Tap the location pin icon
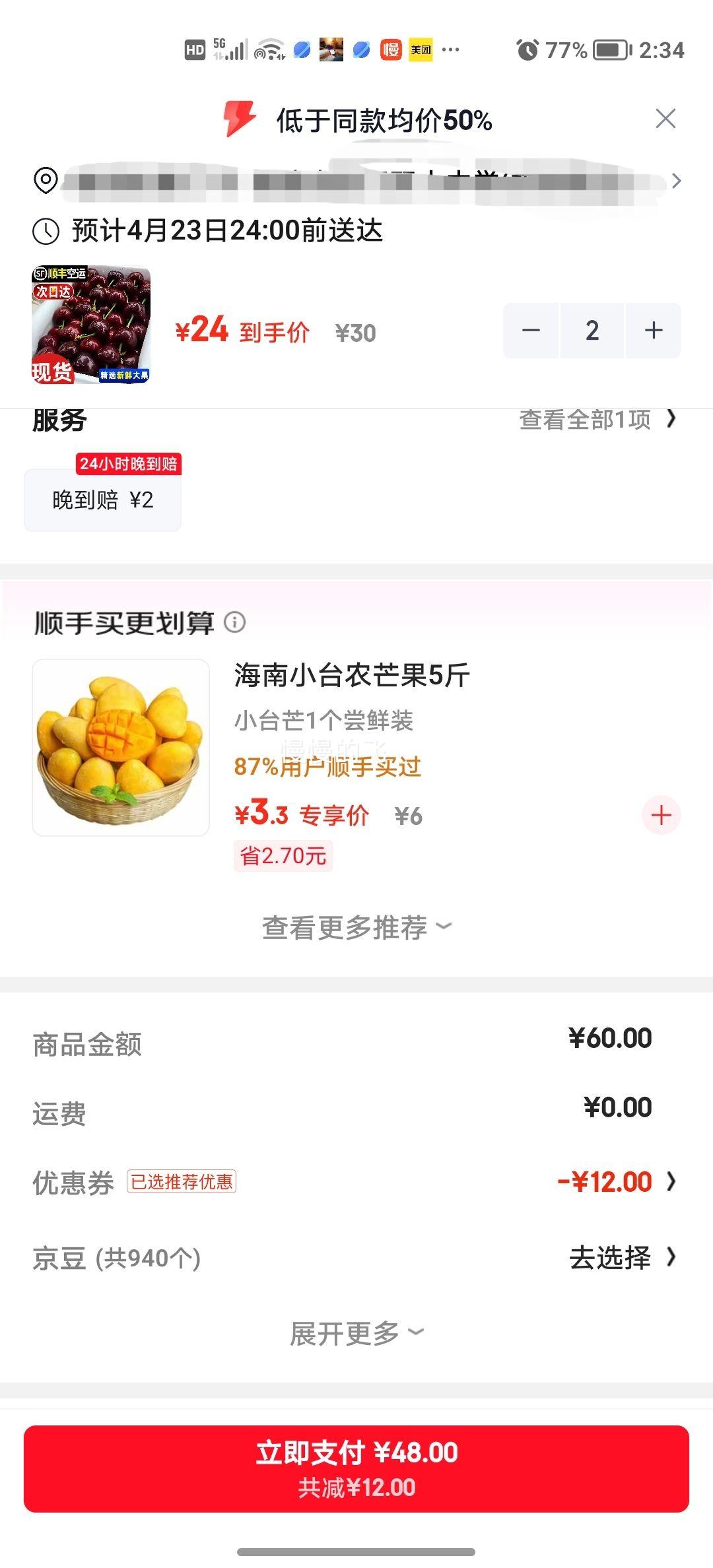 (x=45, y=180)
